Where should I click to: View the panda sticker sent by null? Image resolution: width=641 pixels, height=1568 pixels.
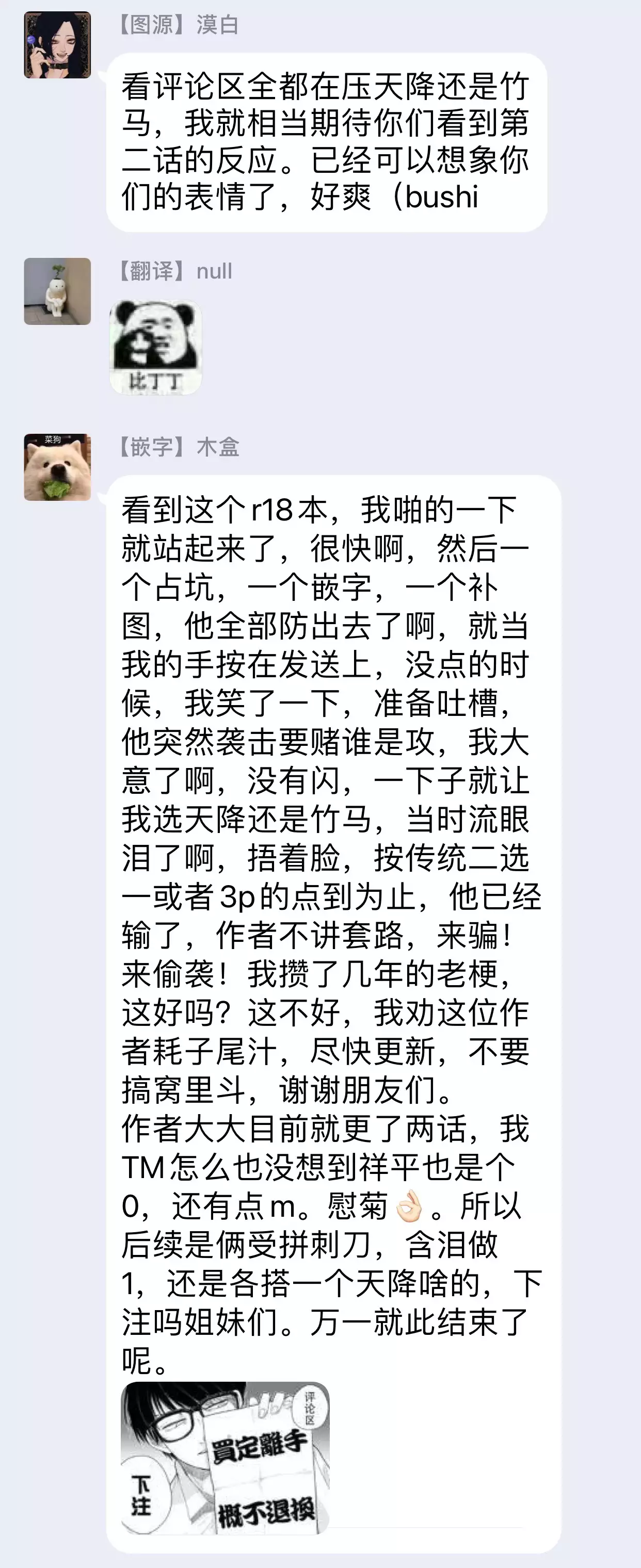point(155,347)
